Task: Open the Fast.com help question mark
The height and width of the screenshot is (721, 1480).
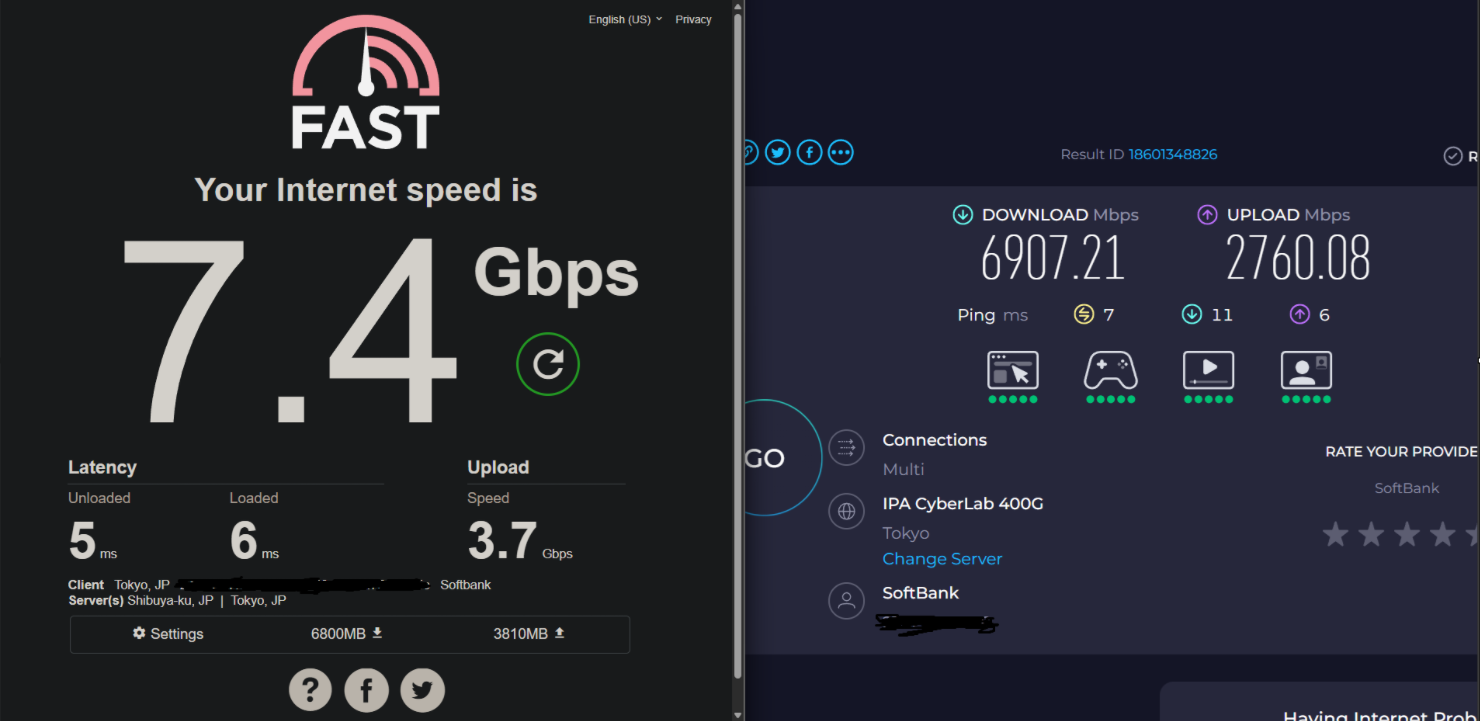Action: (x=310, y=690)
